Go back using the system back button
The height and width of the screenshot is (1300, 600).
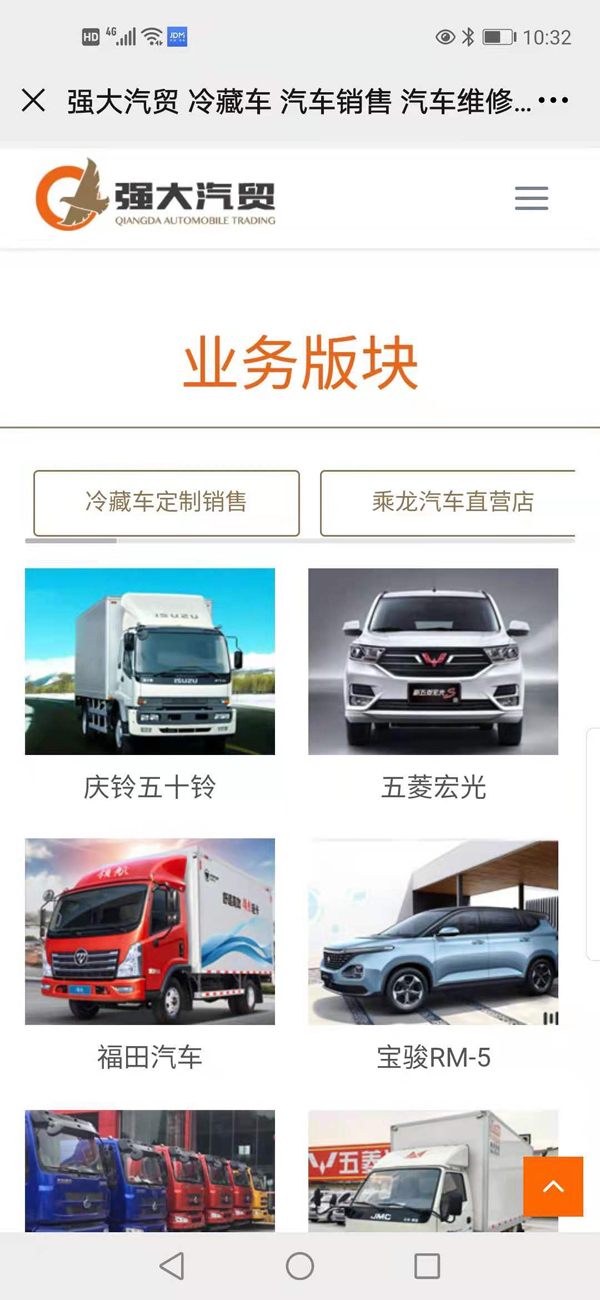[x=172, y=1266]
